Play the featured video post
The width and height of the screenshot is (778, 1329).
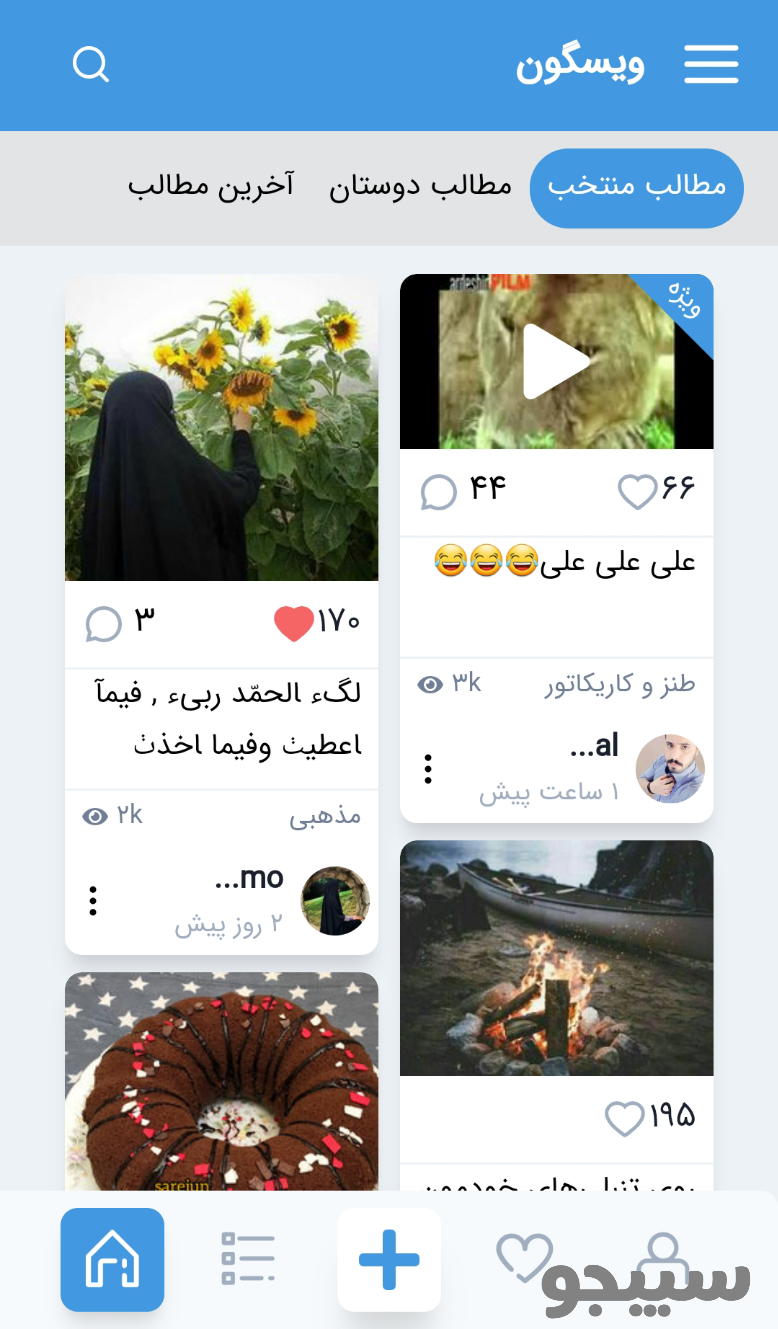click(x=556, y=361)
